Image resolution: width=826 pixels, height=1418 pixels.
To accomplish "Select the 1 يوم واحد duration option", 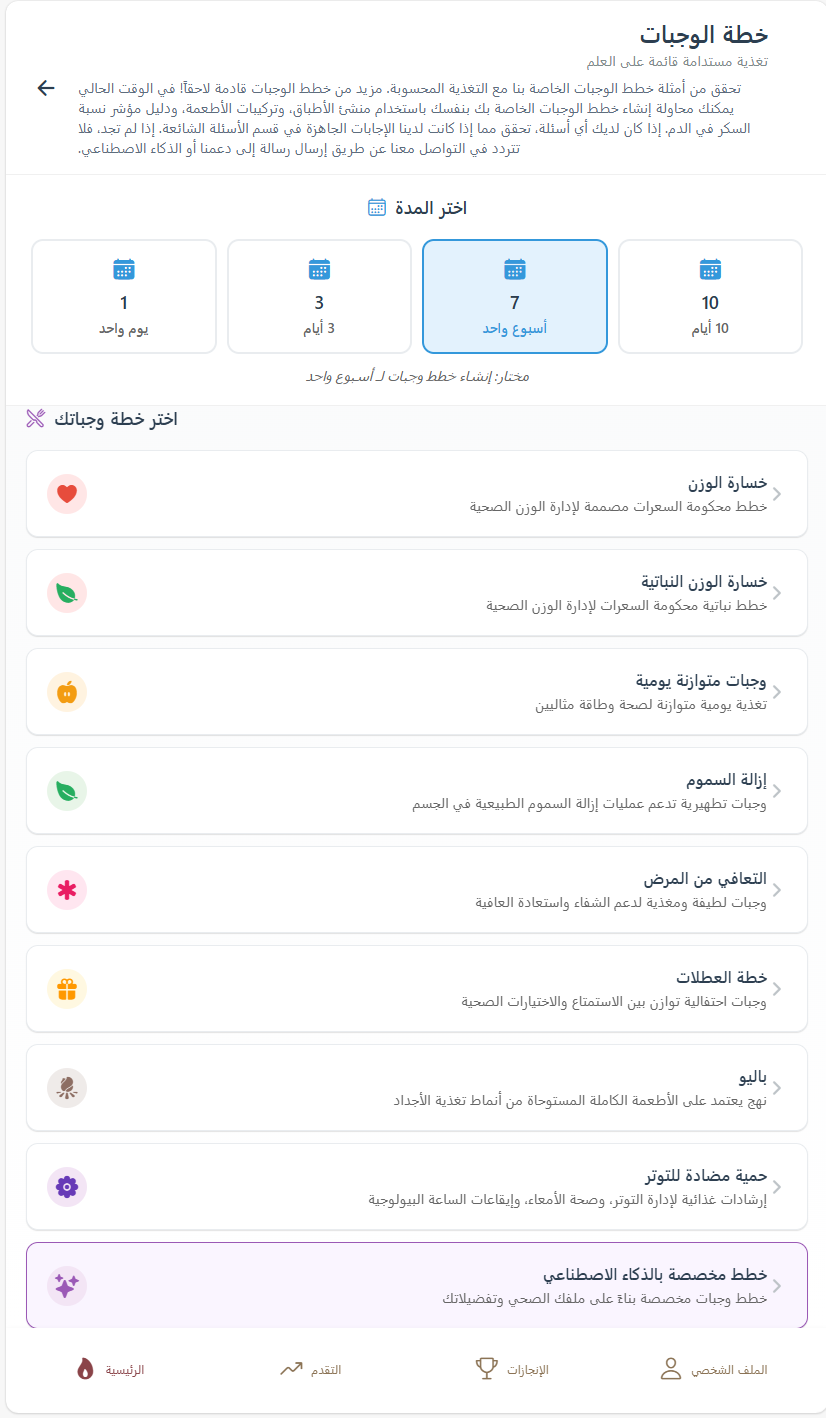I will point(123,296).
